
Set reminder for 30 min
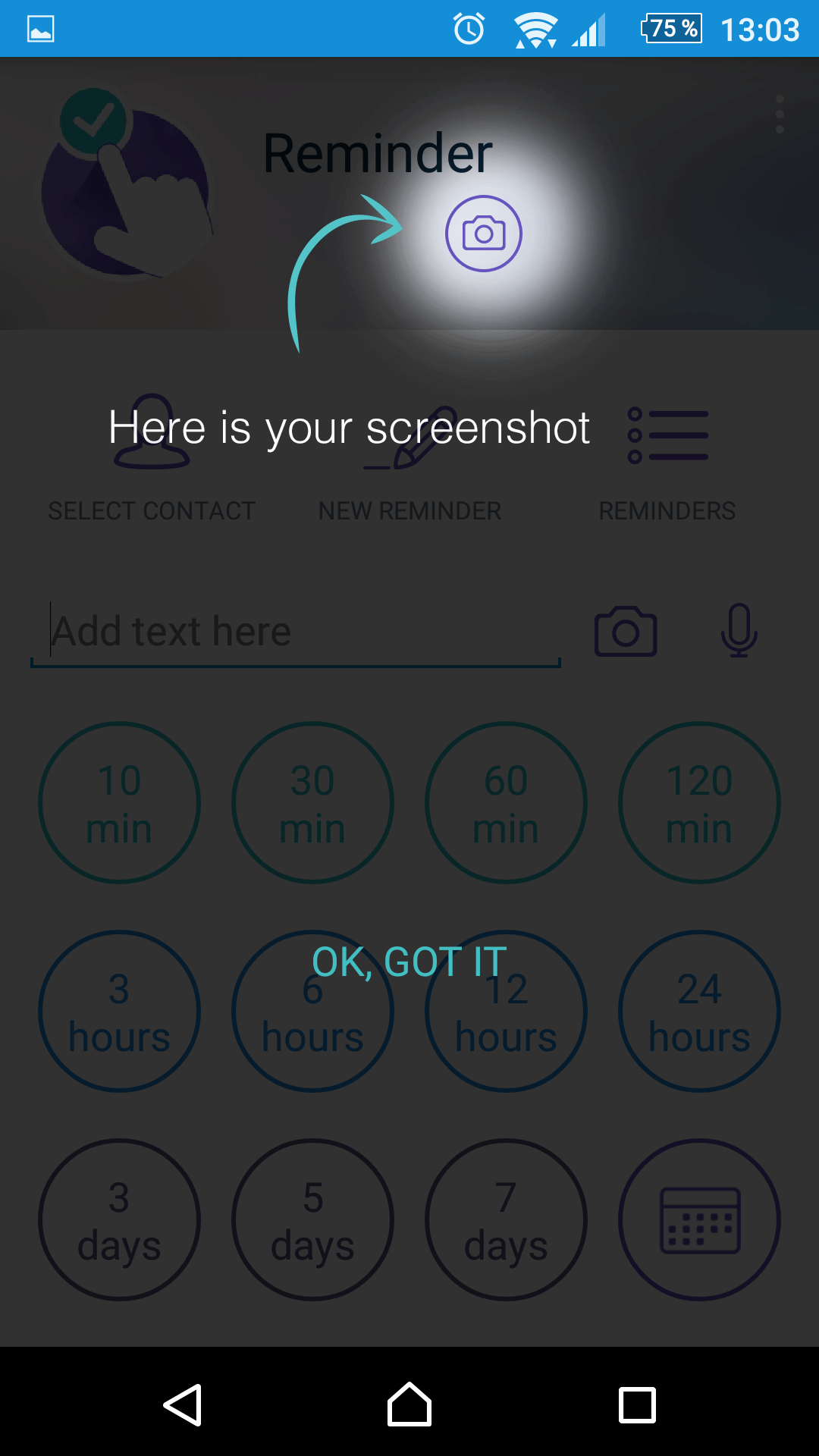[312, 802]
